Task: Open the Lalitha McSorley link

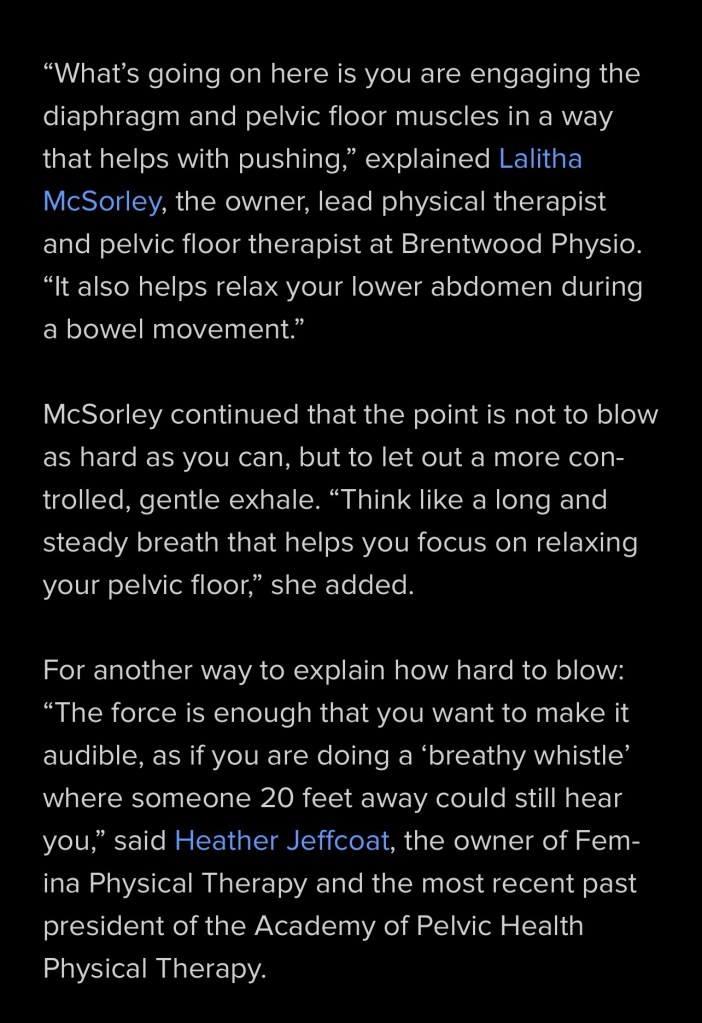Action: (x=539, y=159)
